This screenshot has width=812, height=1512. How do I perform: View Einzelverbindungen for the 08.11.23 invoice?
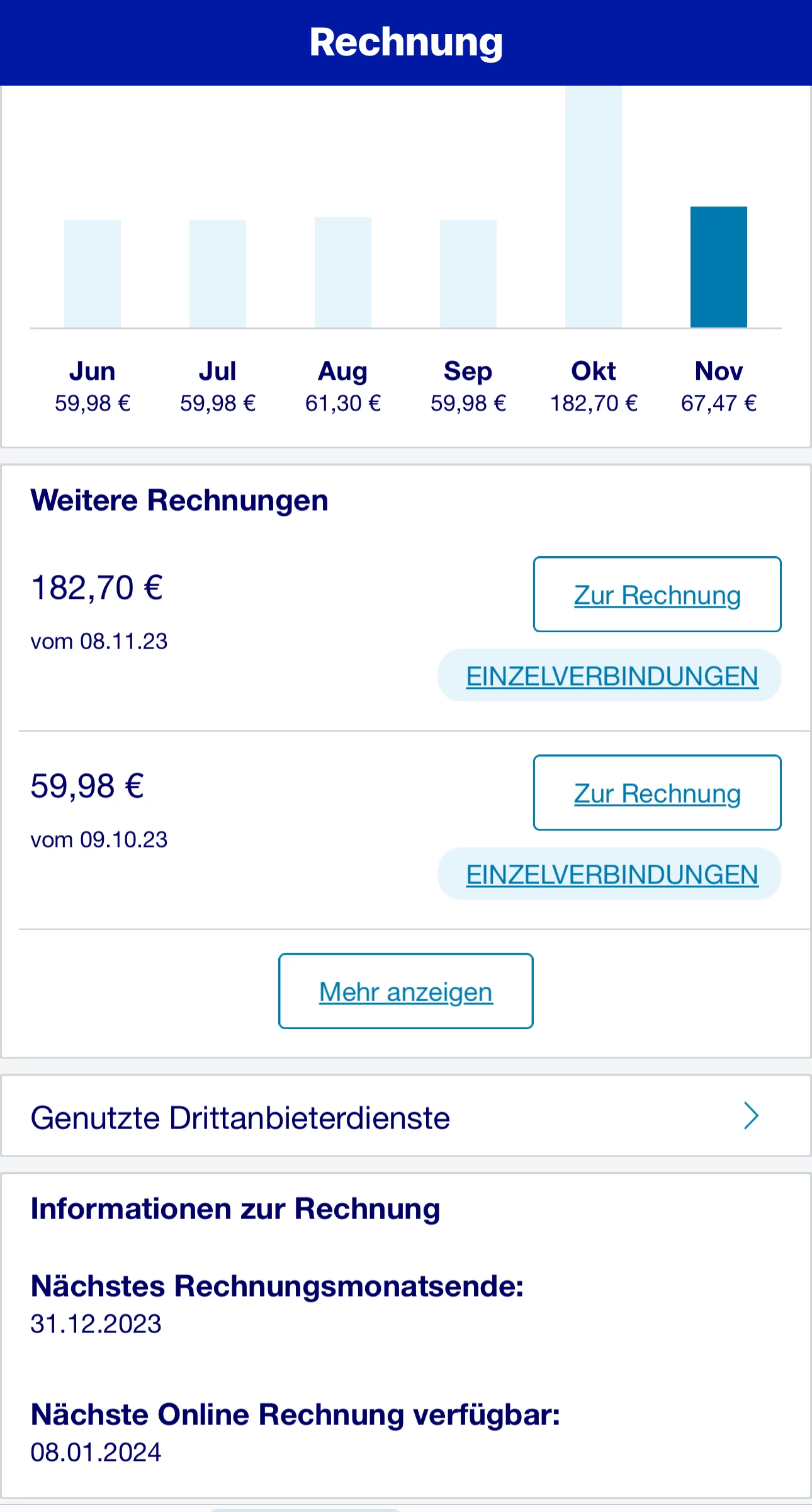click(x=611, y=676)
